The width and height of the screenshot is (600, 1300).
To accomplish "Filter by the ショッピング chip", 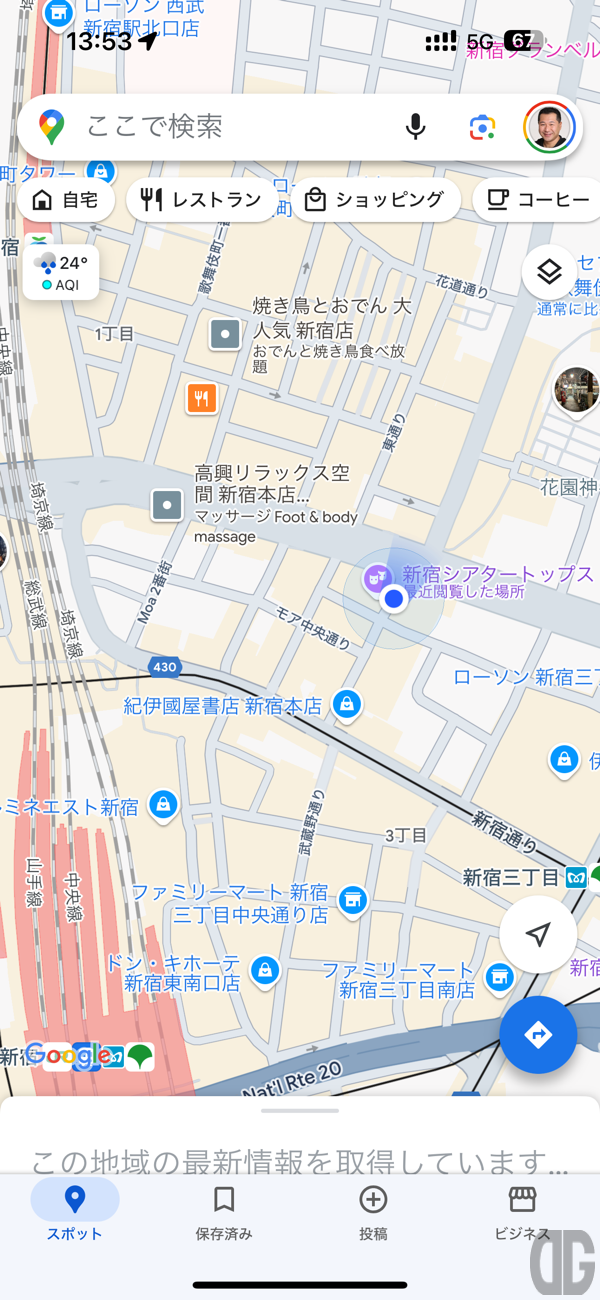I will pos(375,200).
